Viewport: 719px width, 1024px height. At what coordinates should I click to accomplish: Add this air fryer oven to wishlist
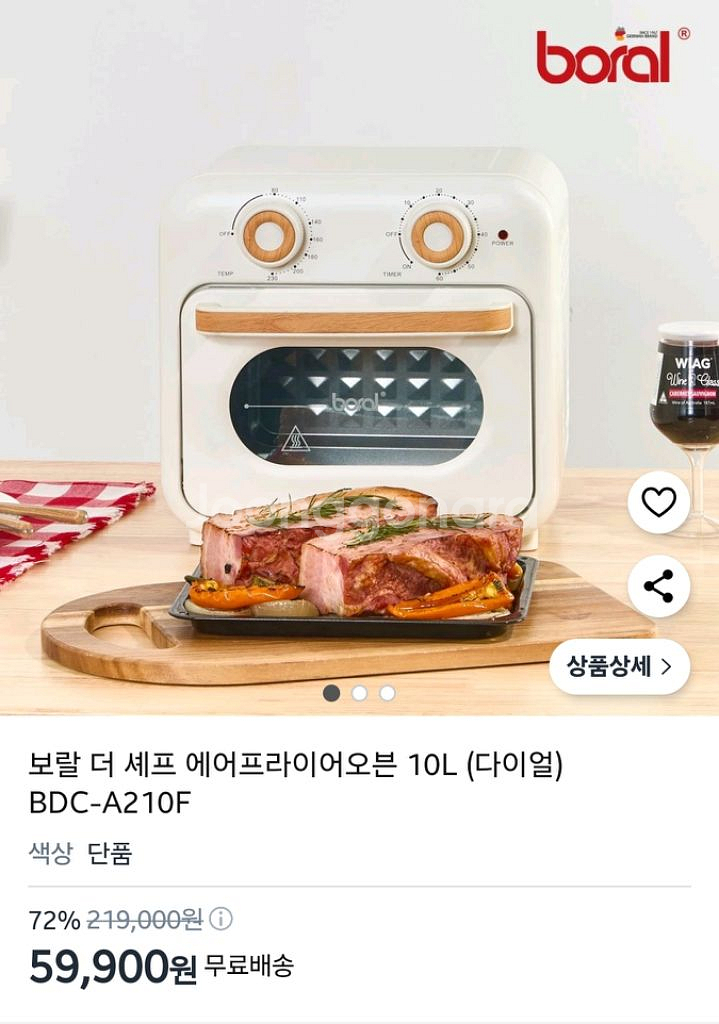pos(658,502)
